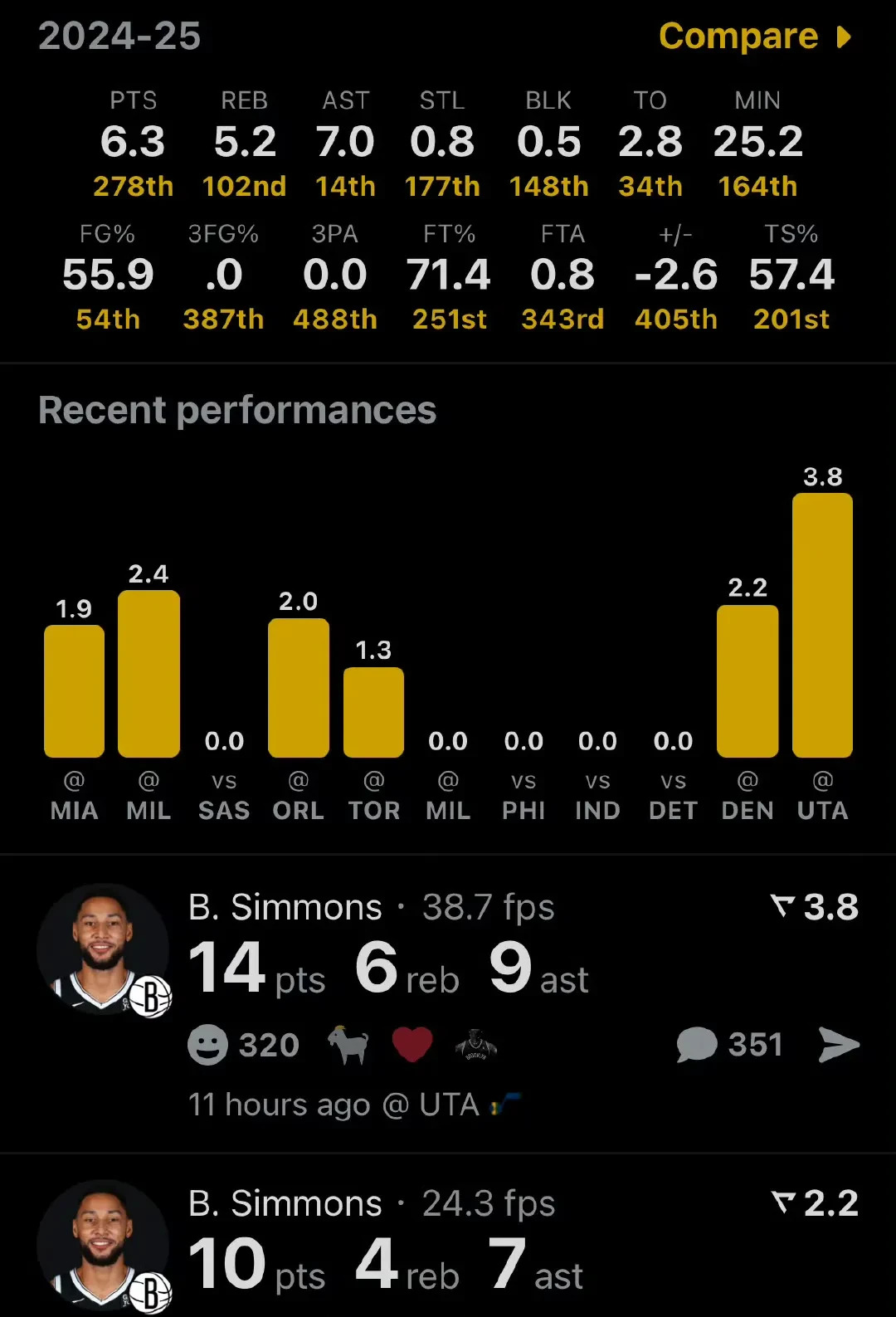Open the Compare view
This screenshot has width=896, height=1317.
click(753, 37)
